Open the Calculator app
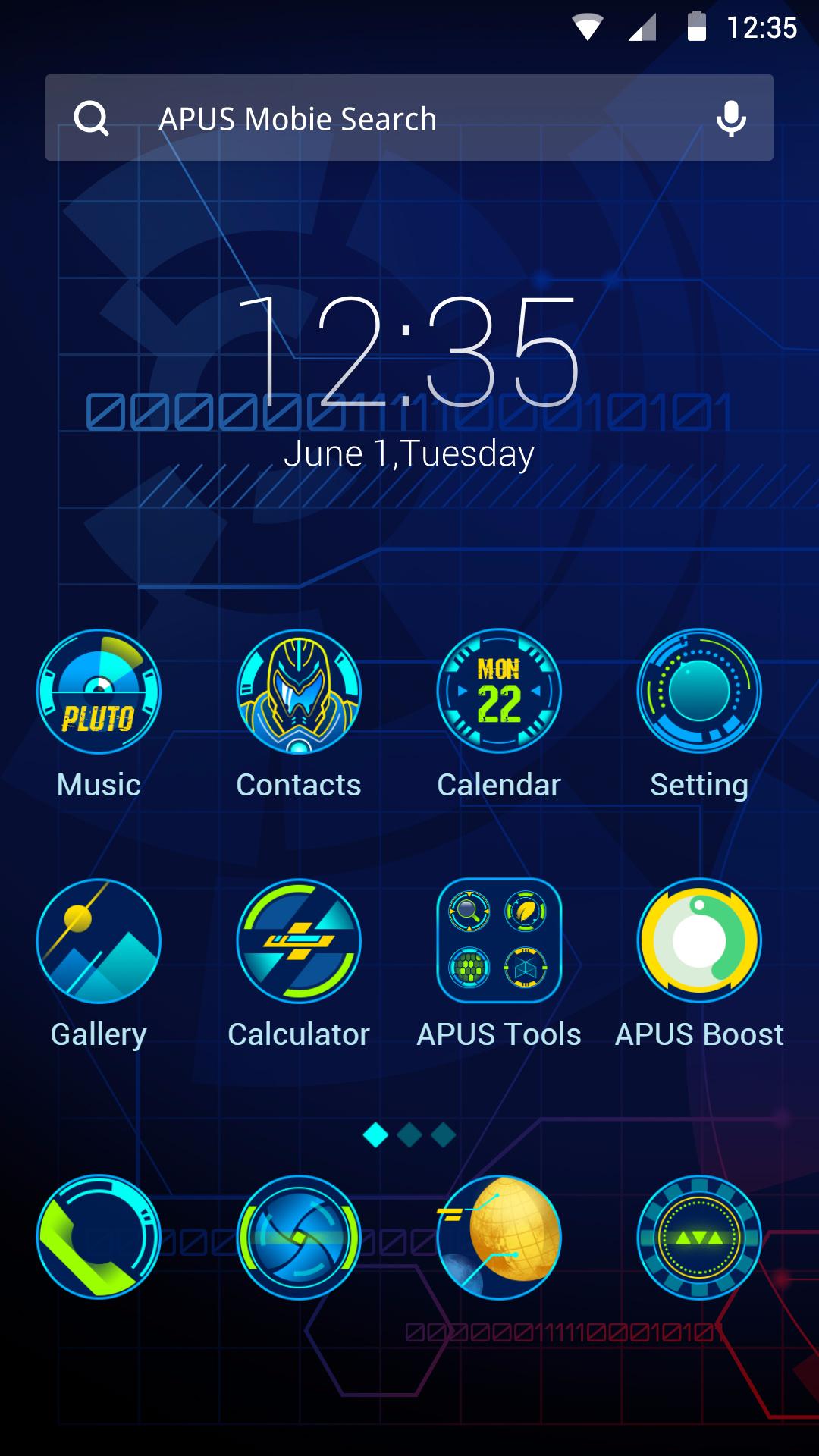819x1456 pixels. (299, 940)
